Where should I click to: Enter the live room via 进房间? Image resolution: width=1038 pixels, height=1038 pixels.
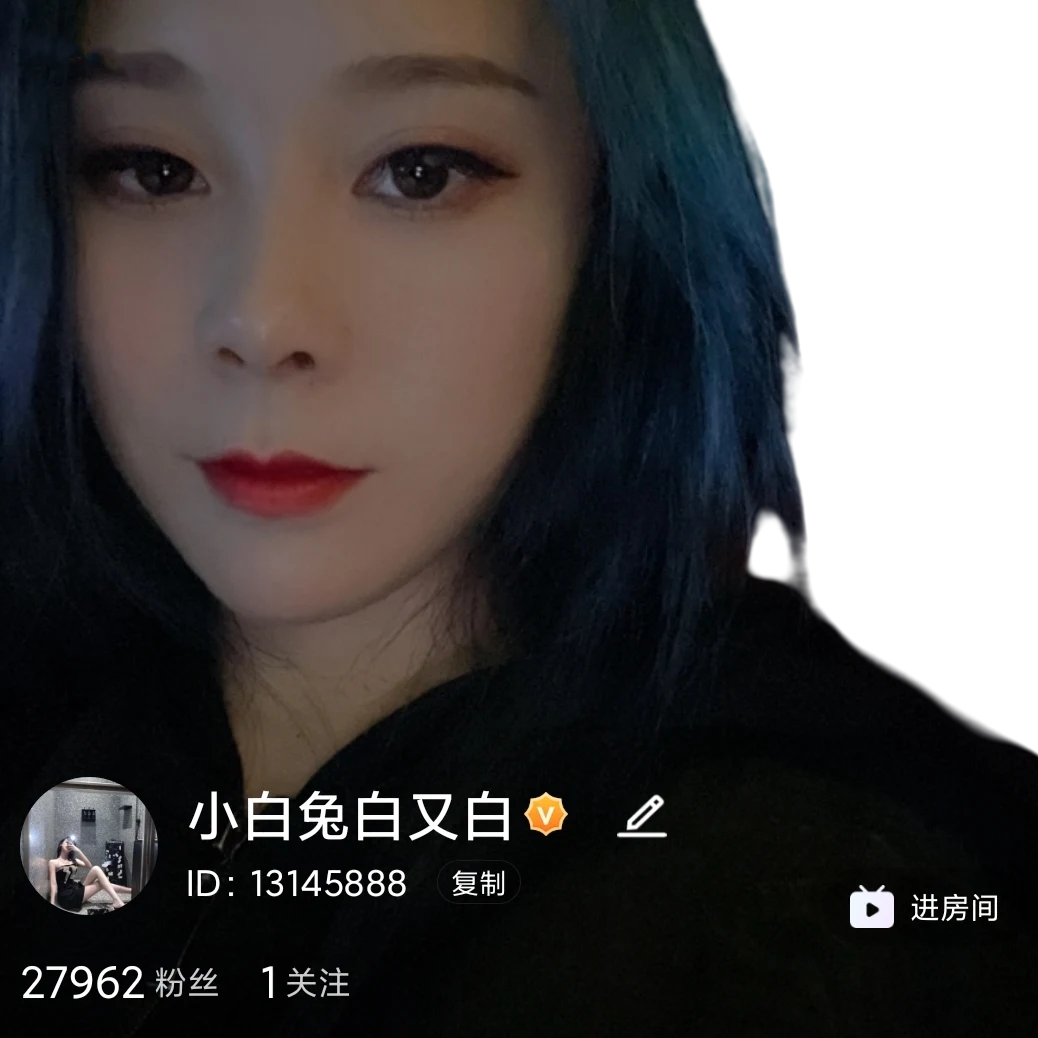[x=924, y=908]
